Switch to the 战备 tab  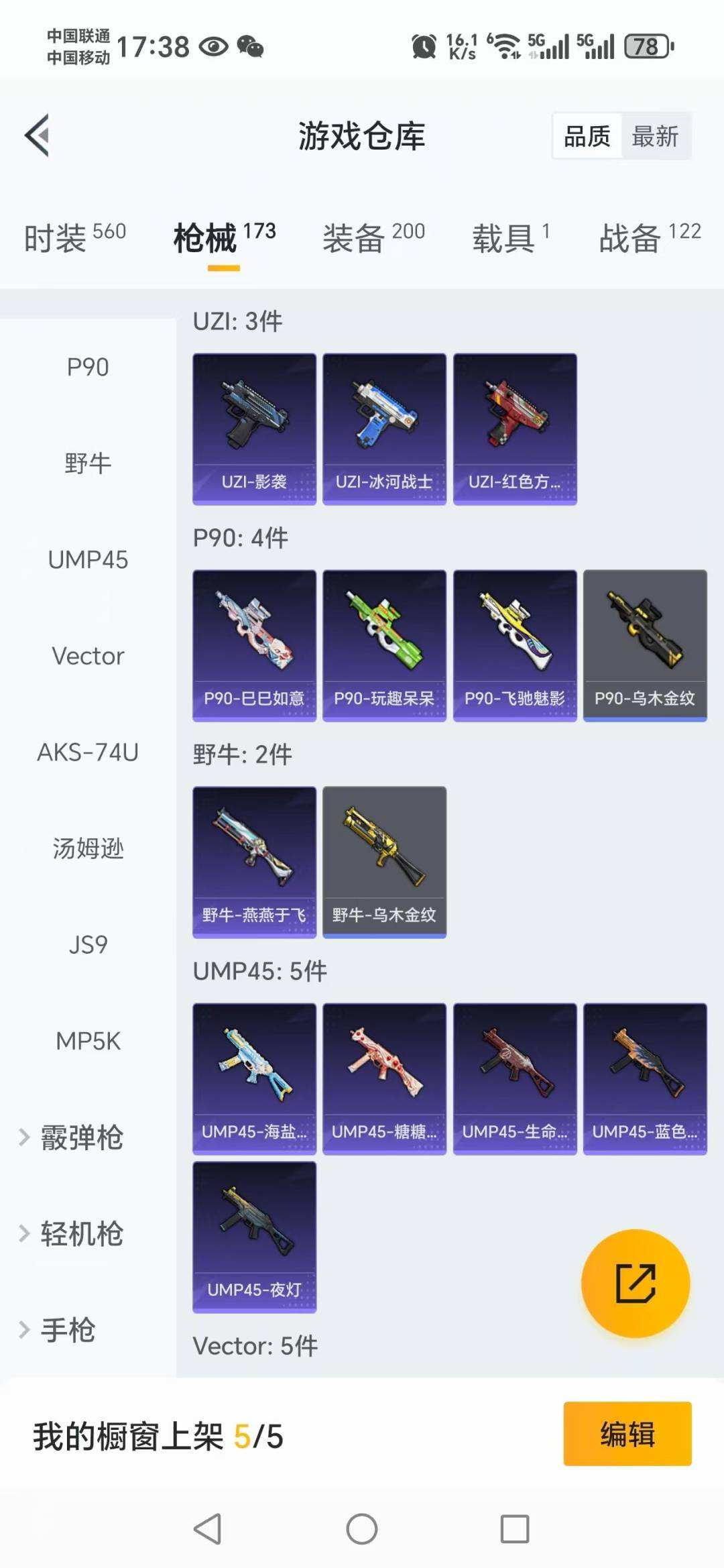coord(649,237)
